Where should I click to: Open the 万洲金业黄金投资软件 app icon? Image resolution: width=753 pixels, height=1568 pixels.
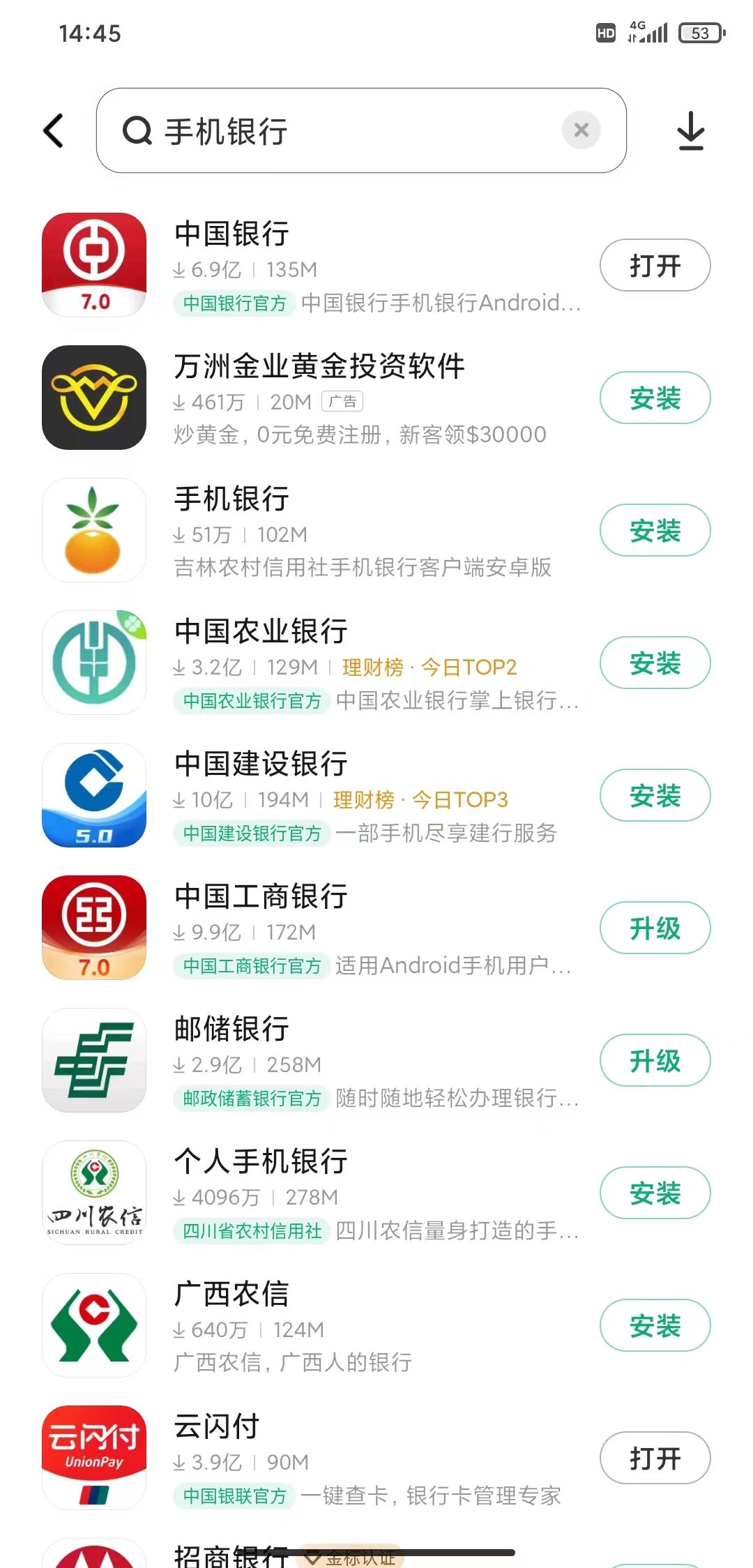pos(93,398)
